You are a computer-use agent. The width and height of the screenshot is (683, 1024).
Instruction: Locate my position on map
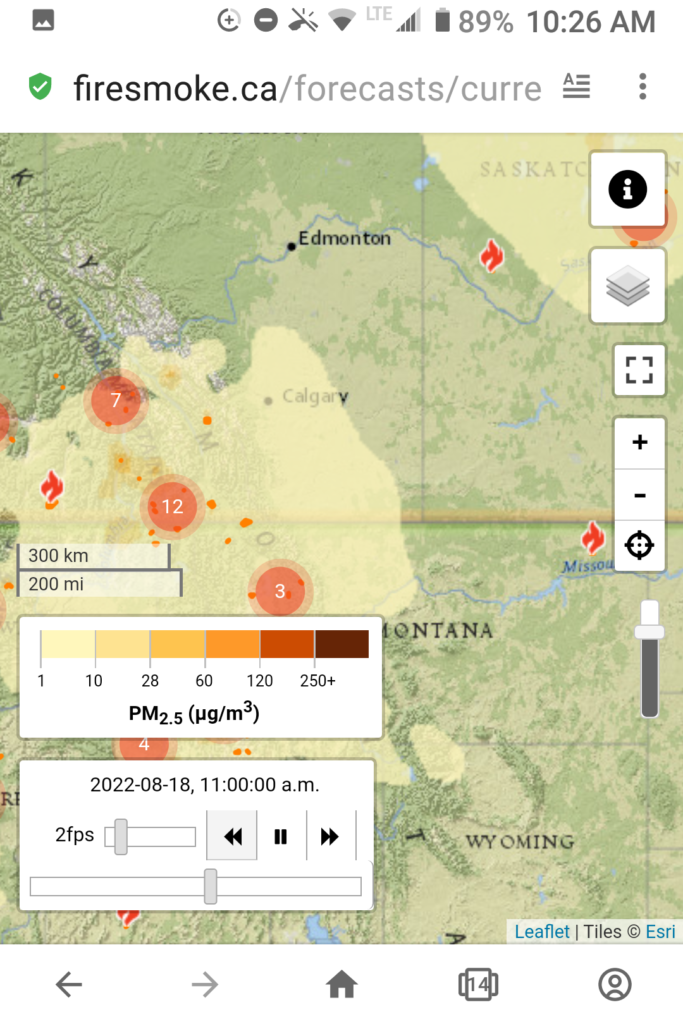(x=640, y=546)
